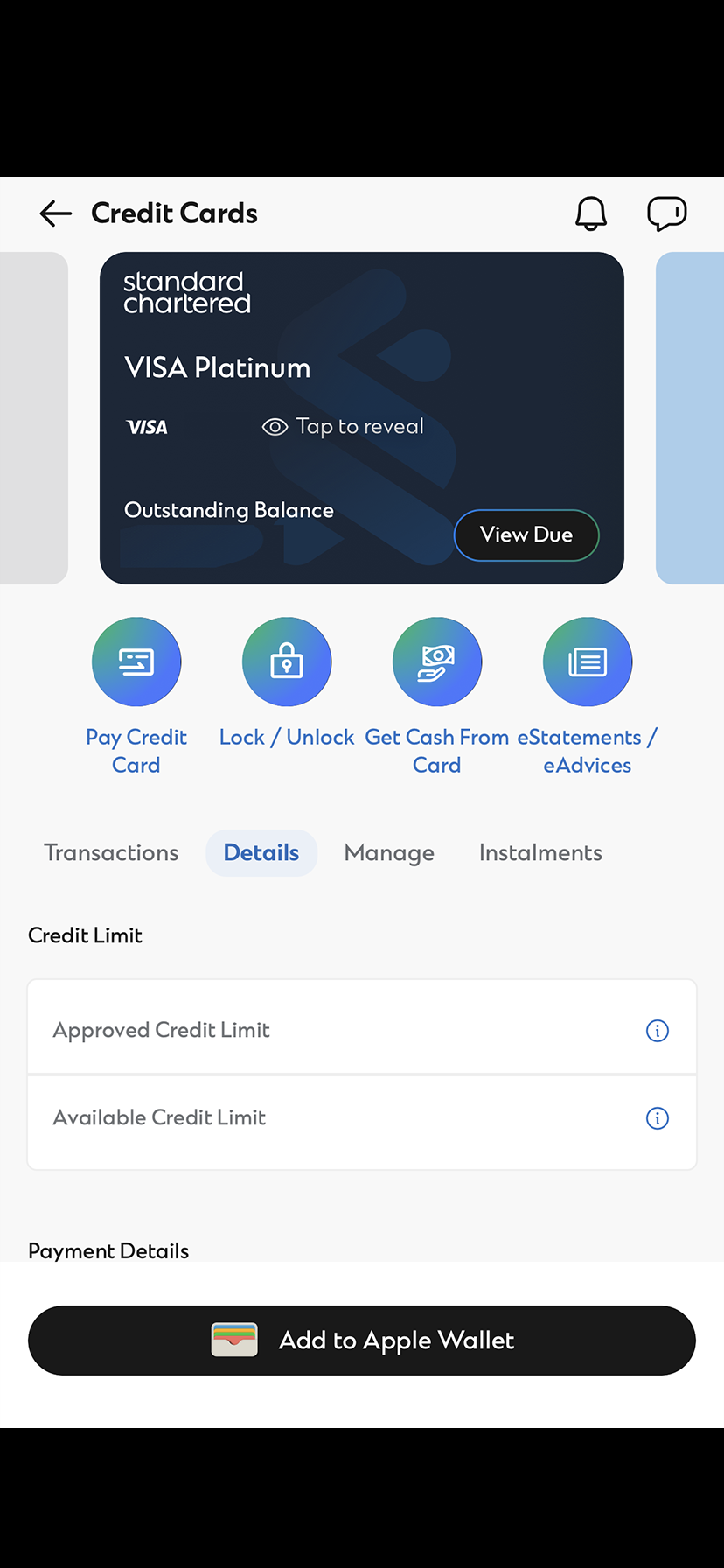Select the Get Cash From Card icon

click(x=437, y=661)
